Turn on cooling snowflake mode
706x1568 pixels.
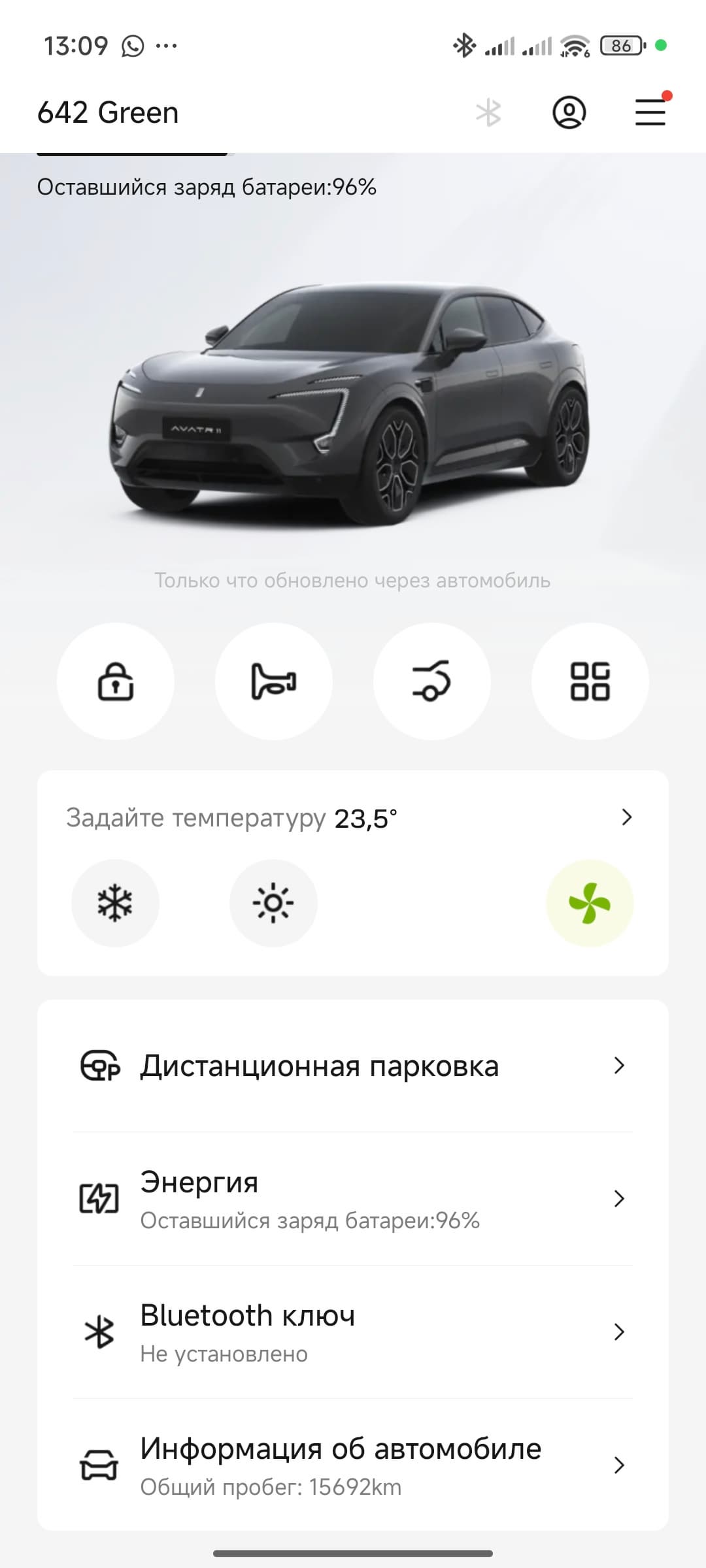[x=115, y=903]
